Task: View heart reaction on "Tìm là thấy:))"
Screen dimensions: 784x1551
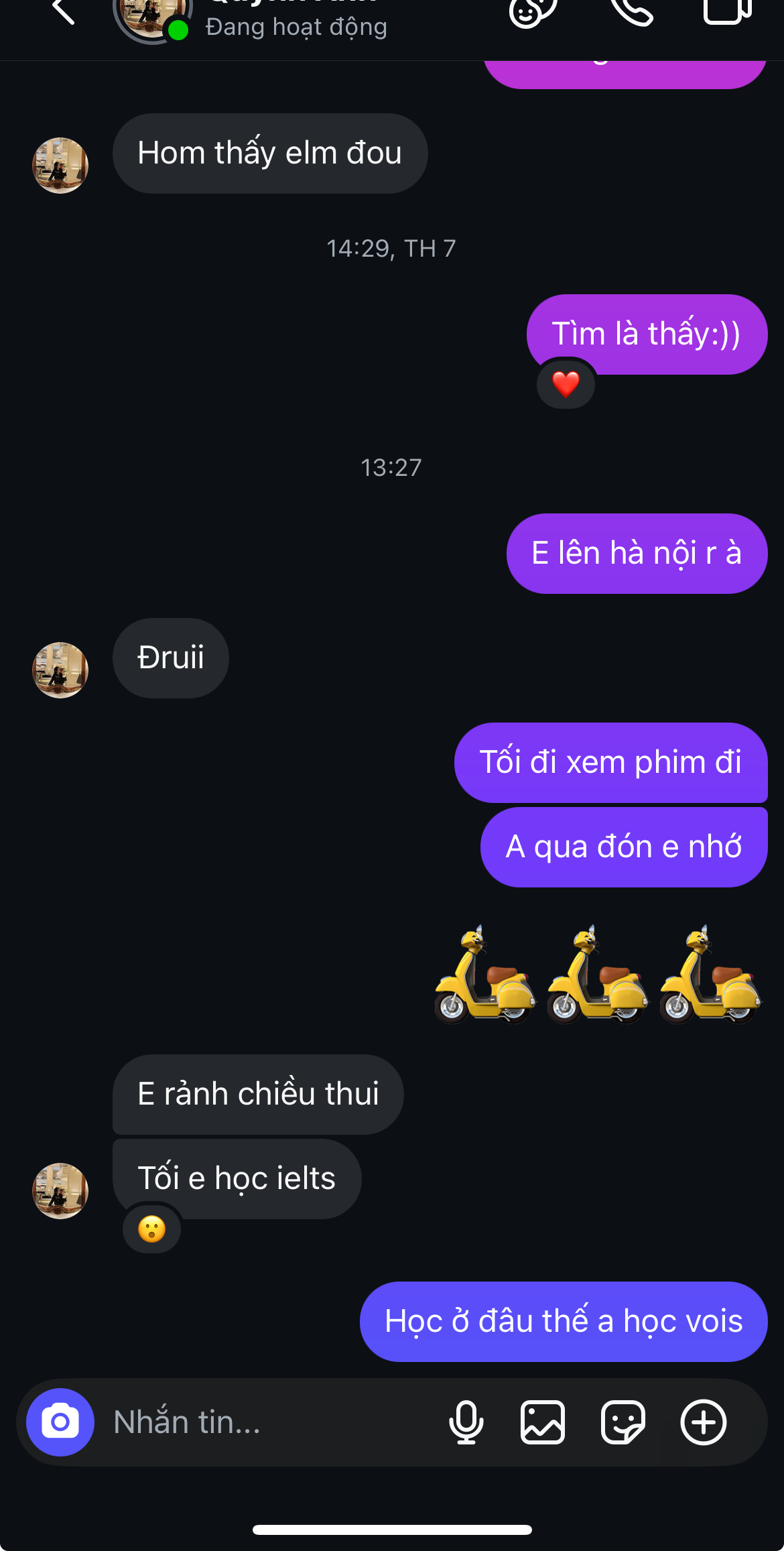Action: click(x=566, y=384)
